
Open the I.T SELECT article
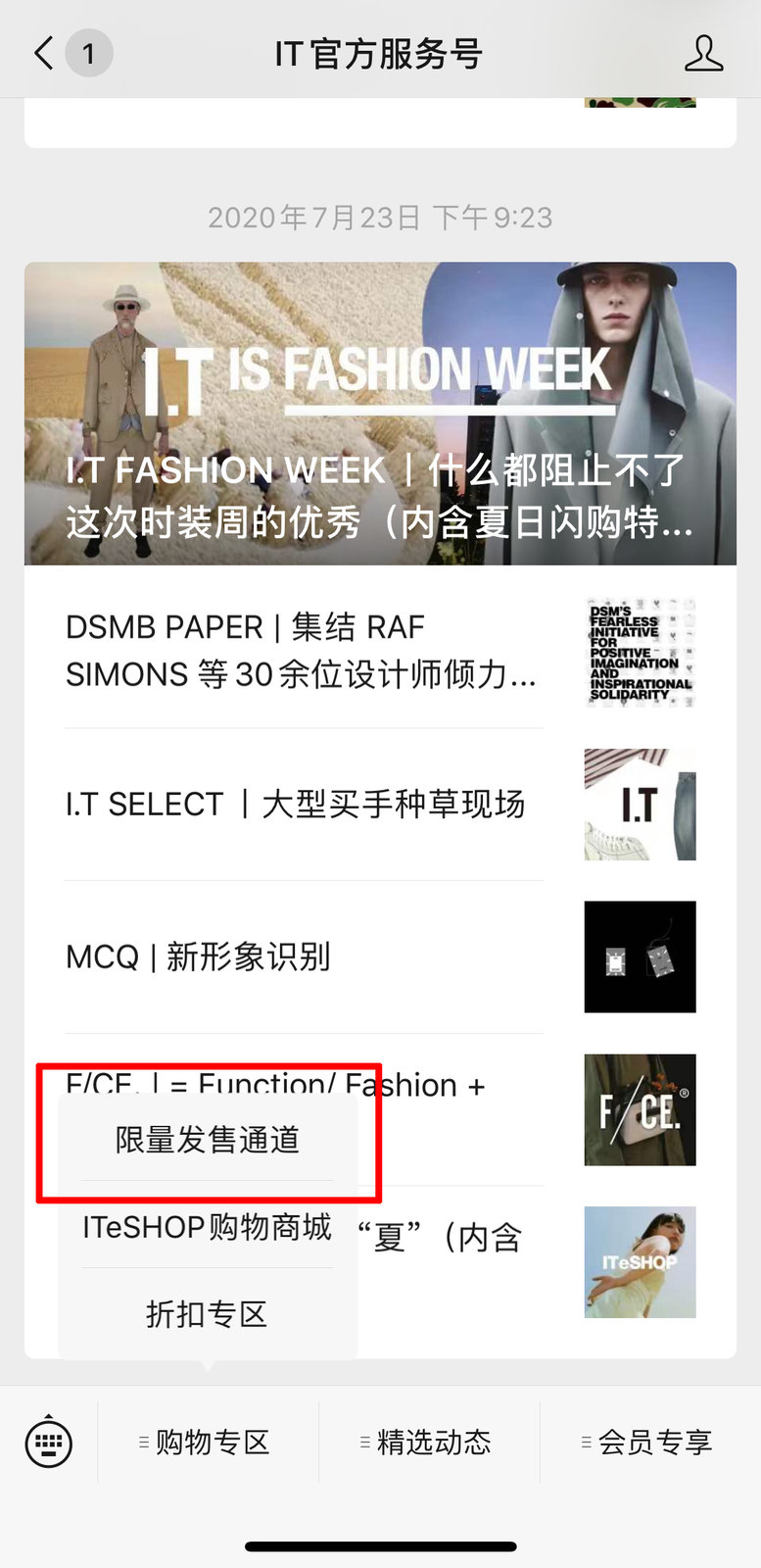[296, 805]
